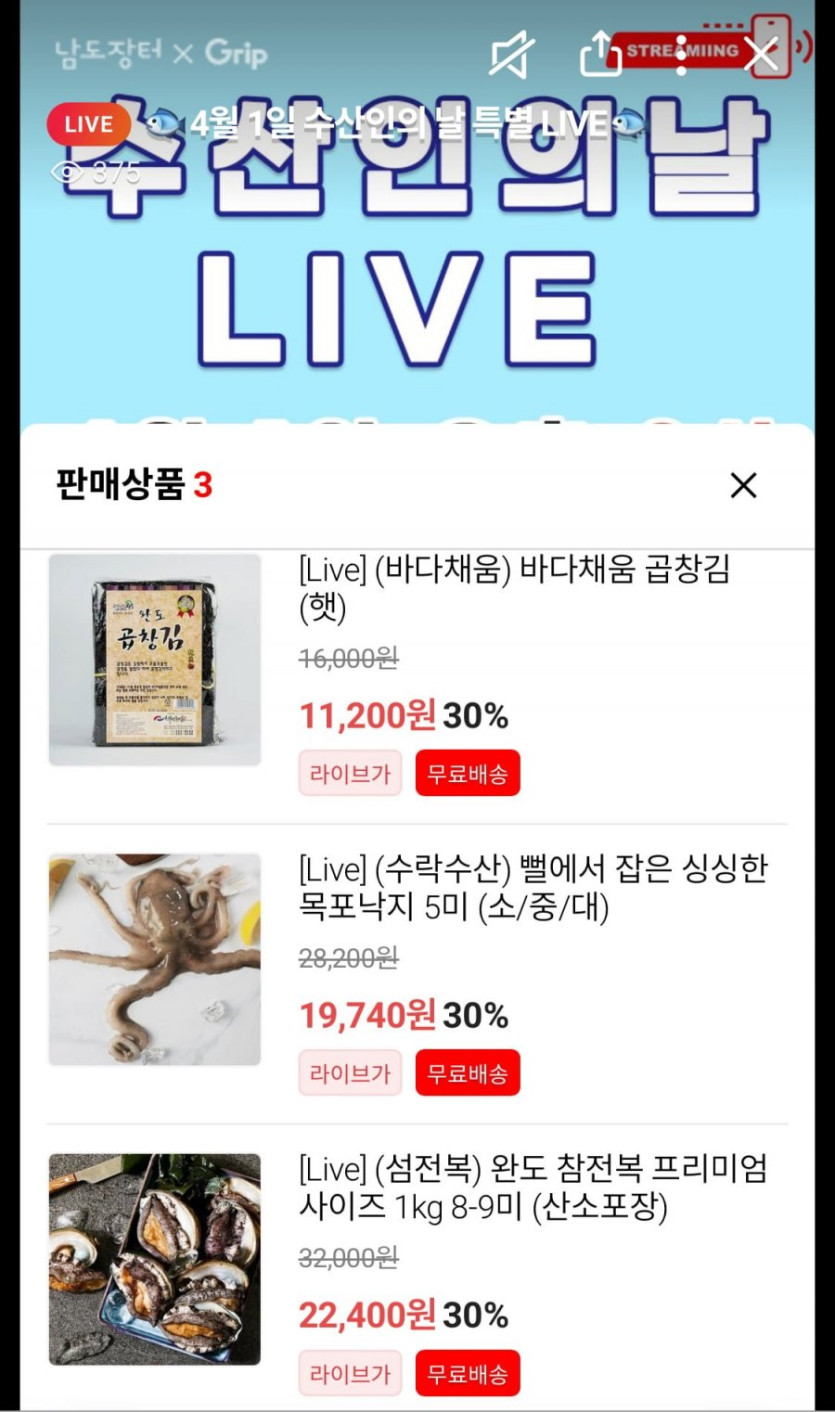Viewport: 835px width, 1412px height.
Task: Unmute the live stream sound
Action: tap(511, 55)
